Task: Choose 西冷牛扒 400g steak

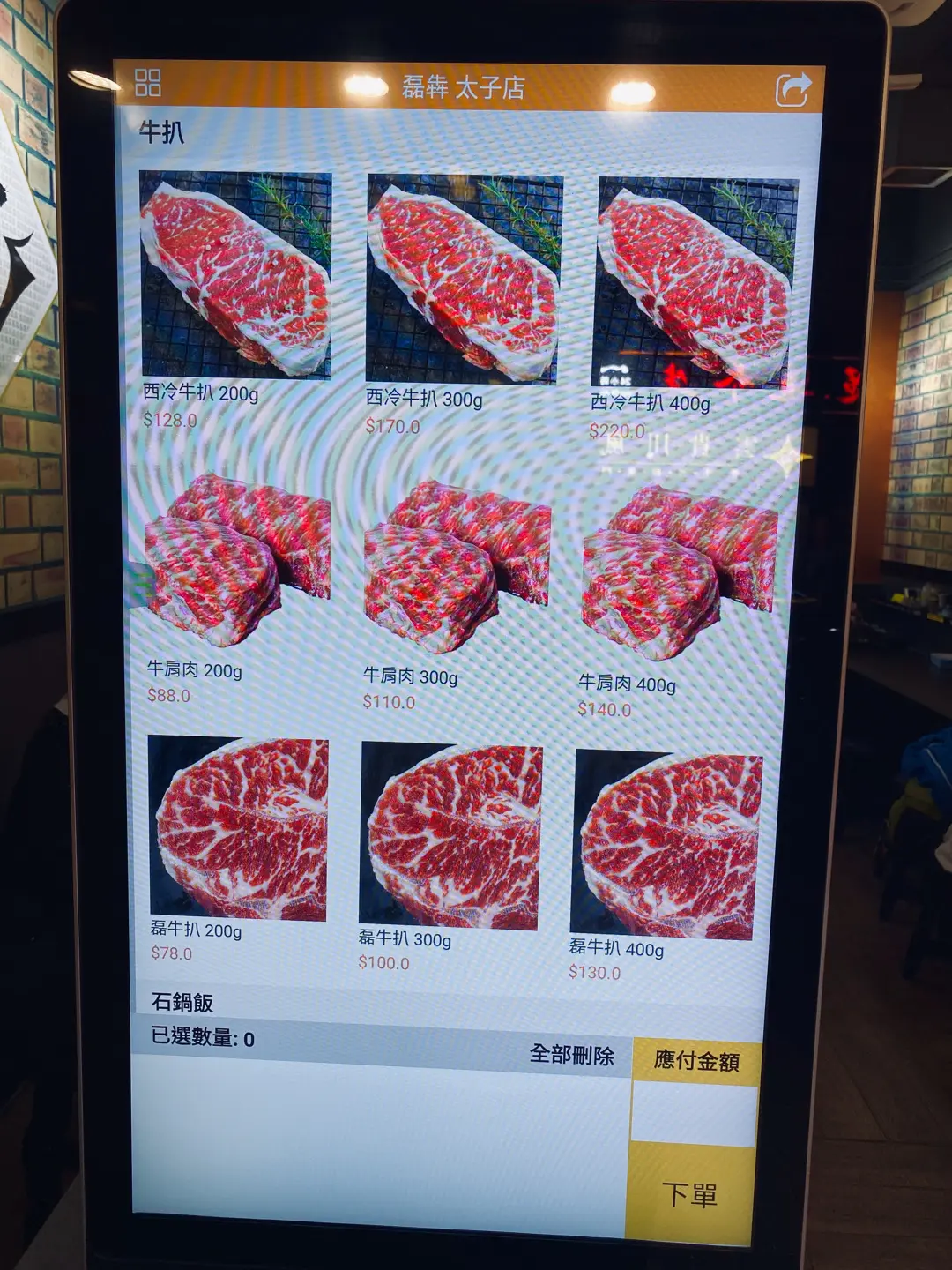Action: (695, 284)
